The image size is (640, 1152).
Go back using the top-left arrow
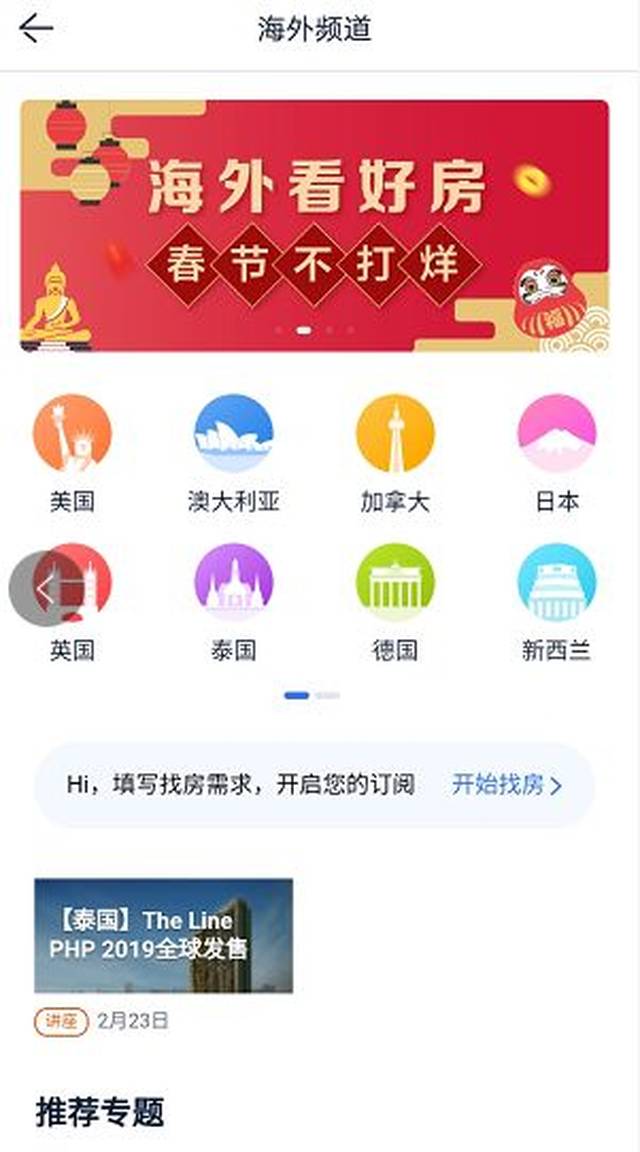[36, 29]
